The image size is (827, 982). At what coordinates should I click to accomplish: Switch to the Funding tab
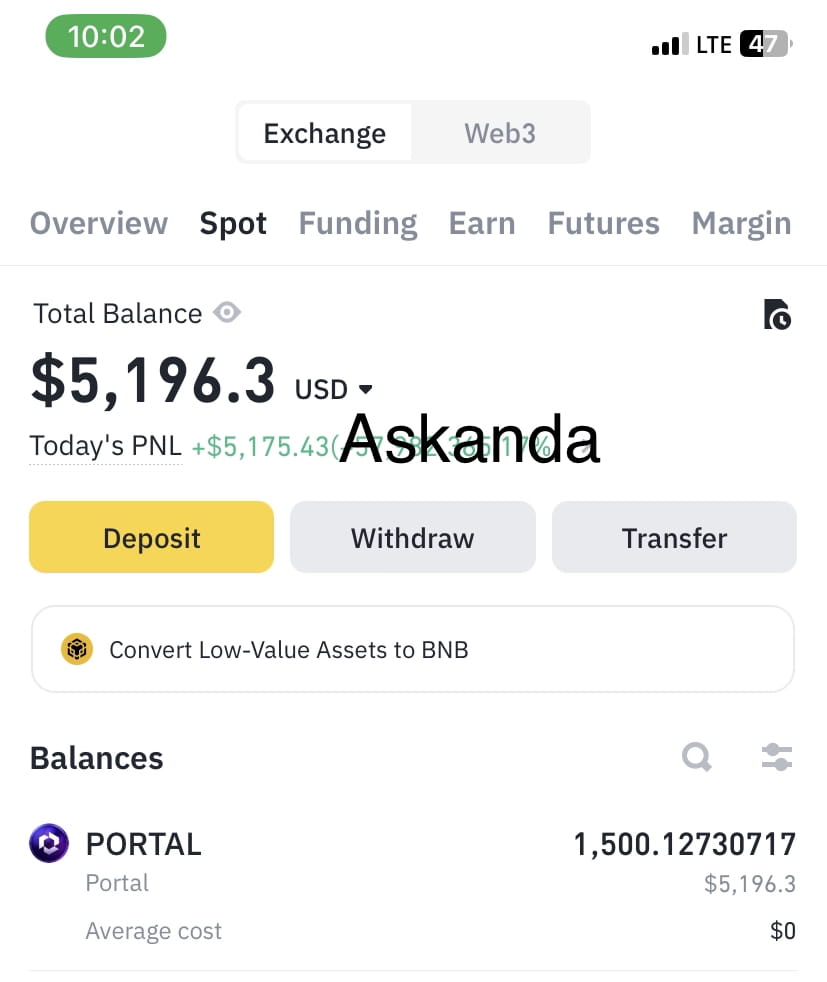(357, 223)
